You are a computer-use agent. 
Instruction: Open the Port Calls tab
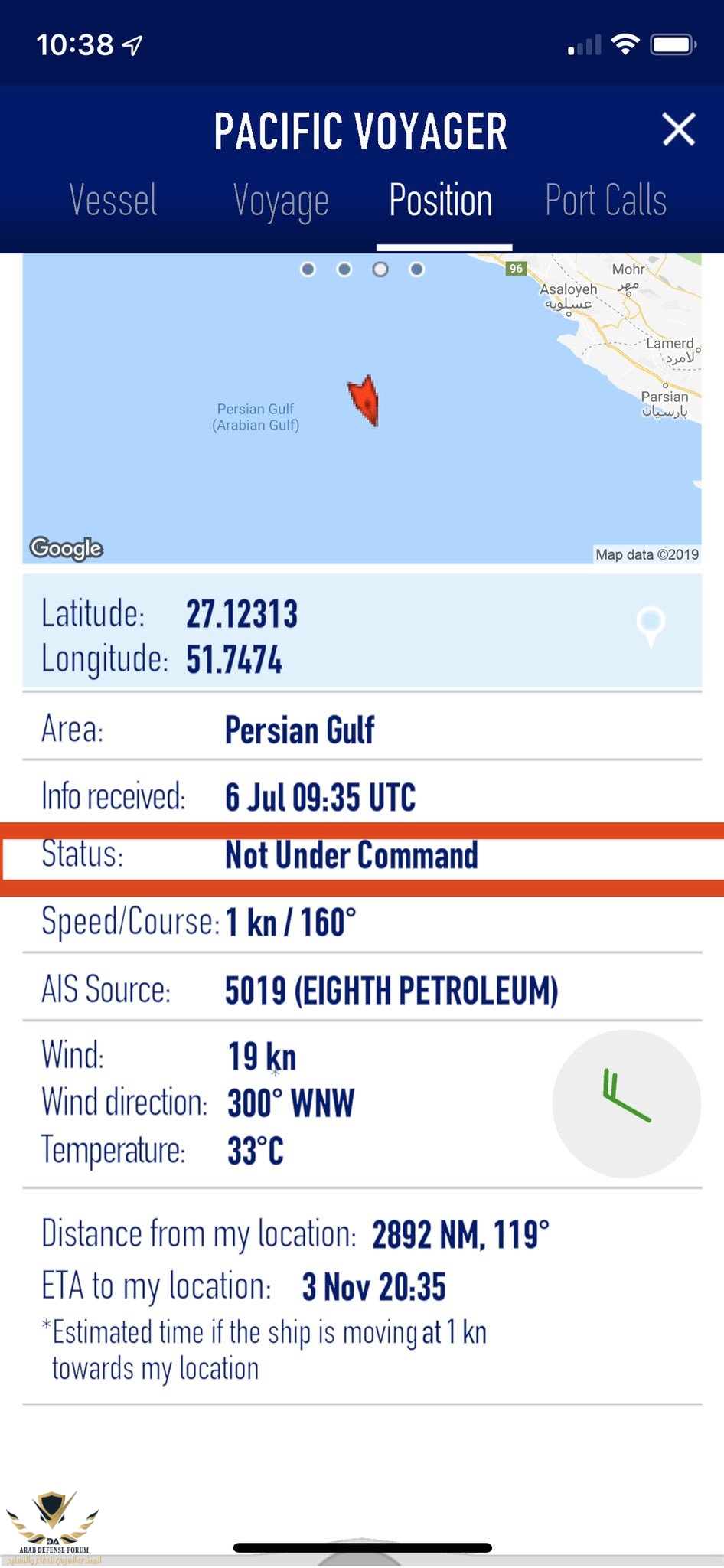[x=605, y=201]
